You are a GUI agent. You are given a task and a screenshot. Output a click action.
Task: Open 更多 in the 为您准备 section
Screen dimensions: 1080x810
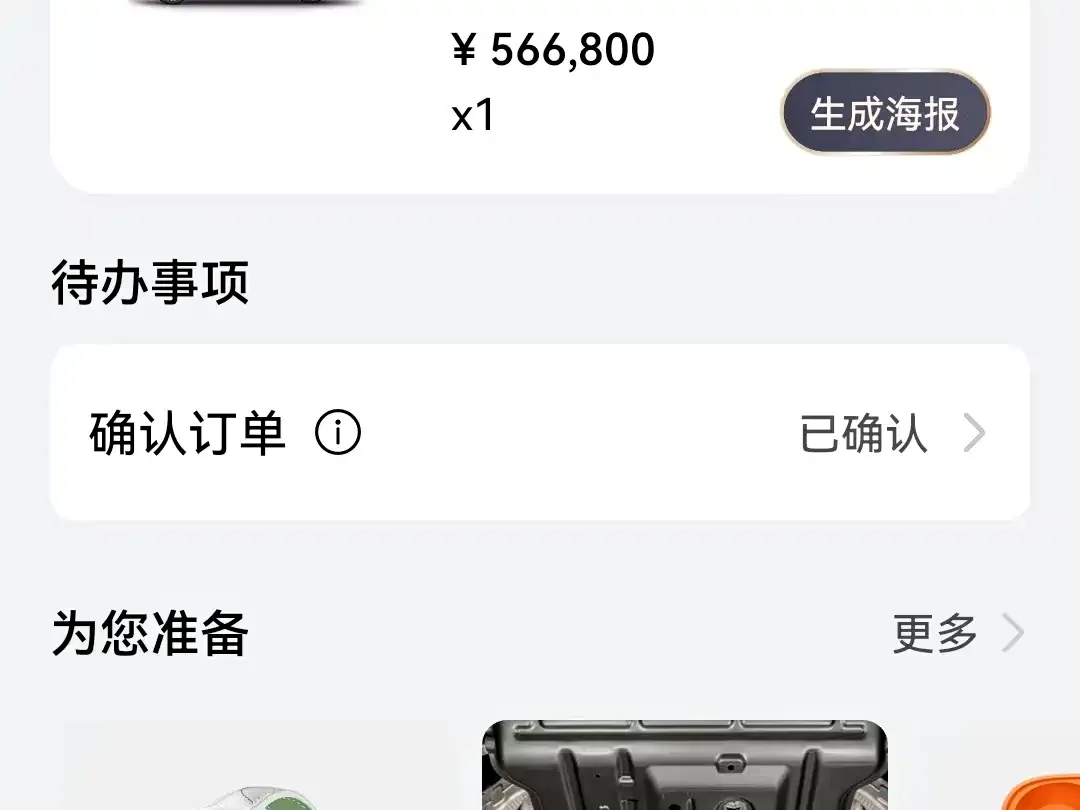tap(957, 633)
